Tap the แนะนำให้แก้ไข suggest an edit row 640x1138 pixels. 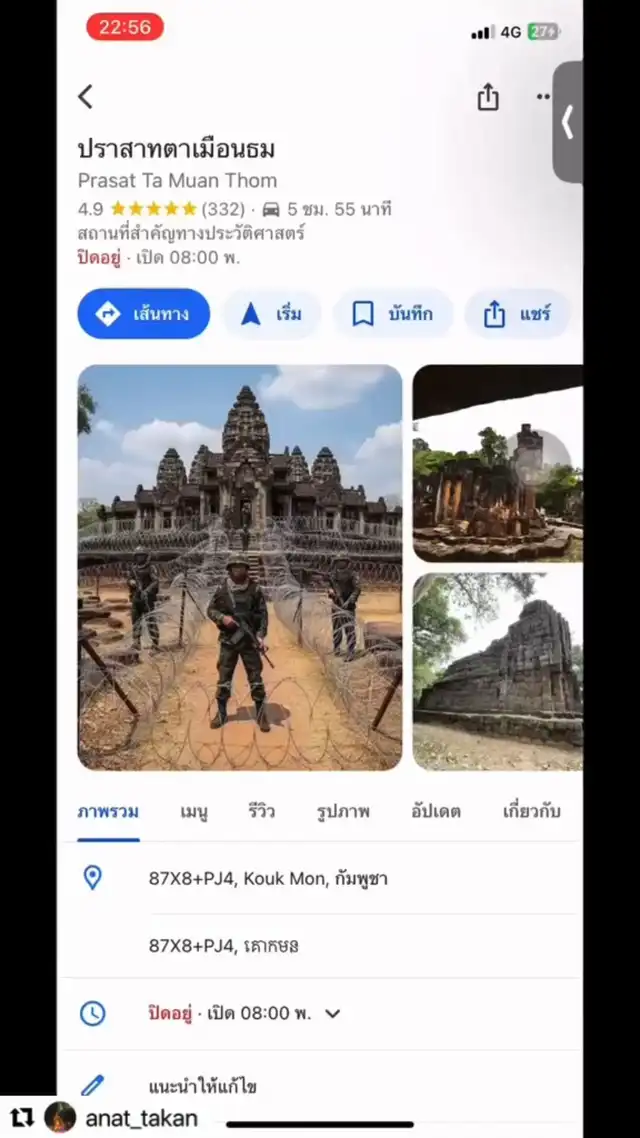pos(320,1086)
